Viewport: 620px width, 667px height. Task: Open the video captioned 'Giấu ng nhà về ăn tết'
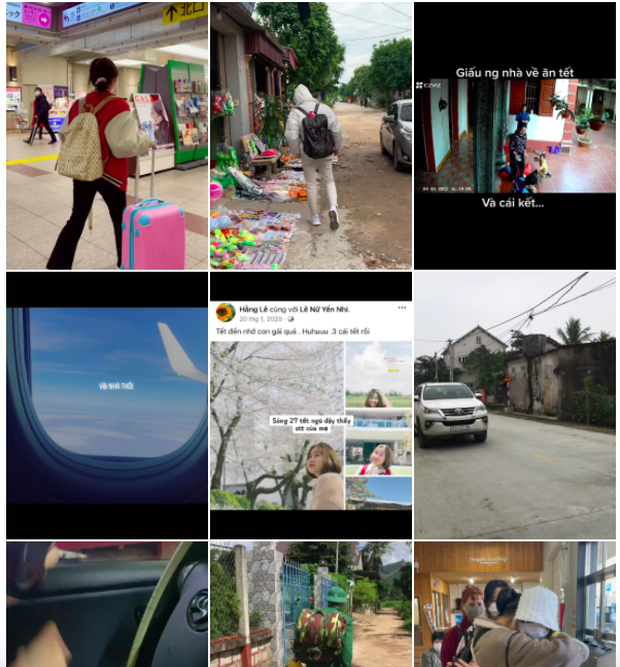tap(515, 136)
